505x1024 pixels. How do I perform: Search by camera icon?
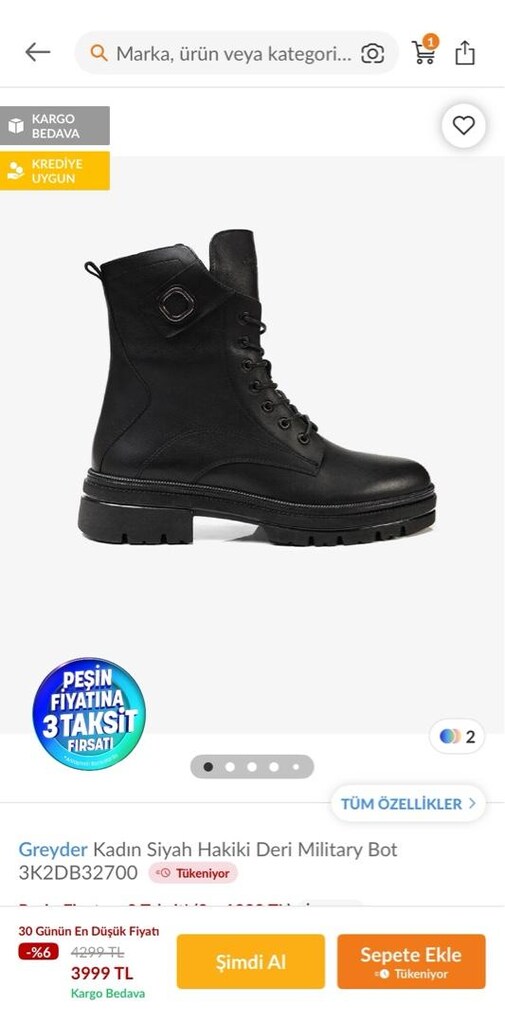coord(372,53)
